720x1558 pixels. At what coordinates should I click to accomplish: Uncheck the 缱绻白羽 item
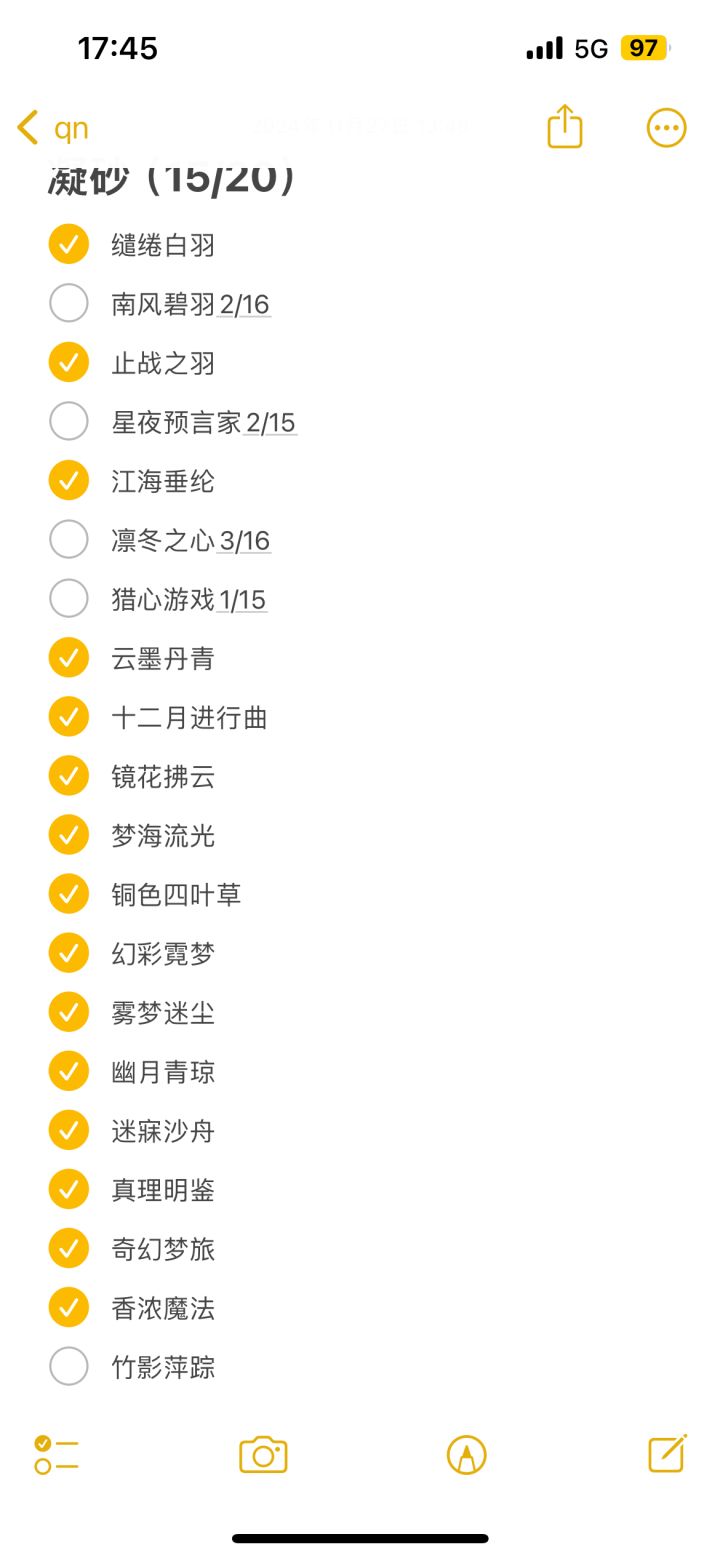click(x=69, y=244)
